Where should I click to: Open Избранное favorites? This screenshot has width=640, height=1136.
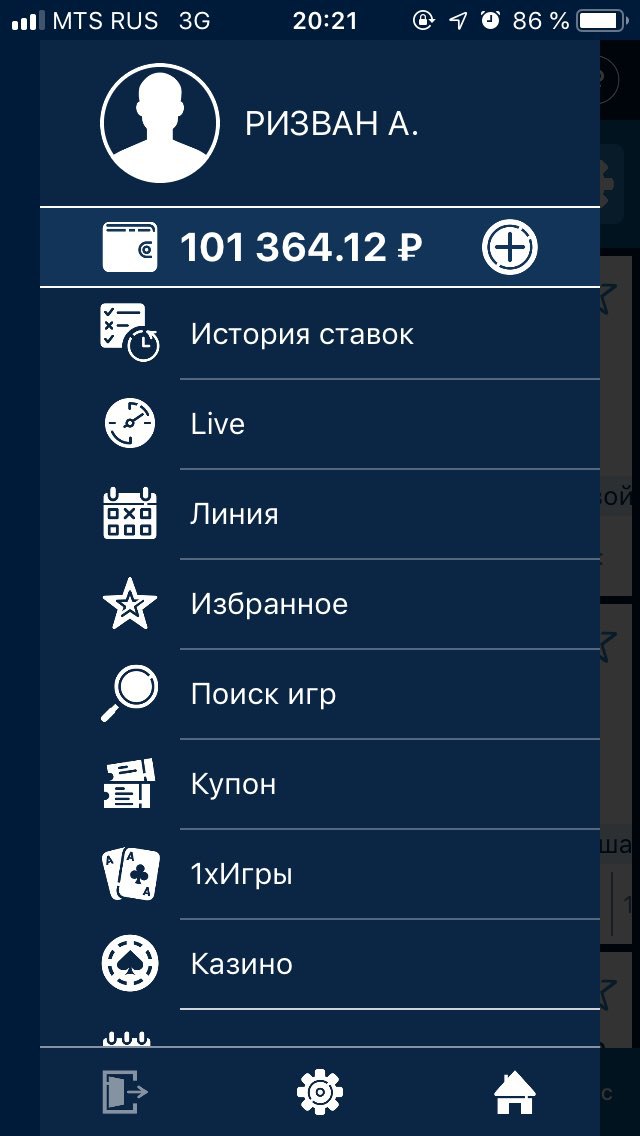[x=320, y=604]
